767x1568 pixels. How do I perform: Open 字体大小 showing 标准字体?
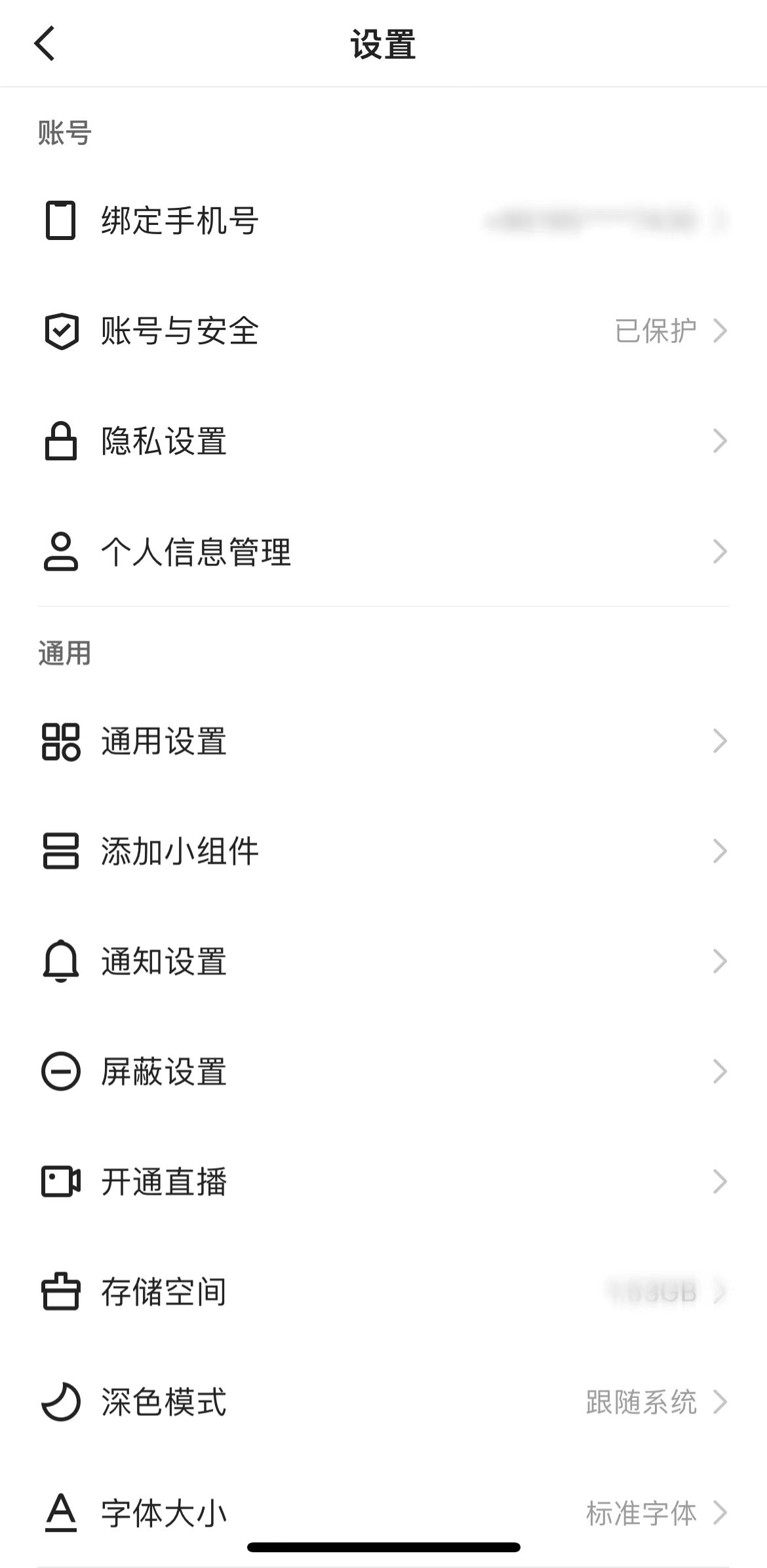coord(328,1513)
